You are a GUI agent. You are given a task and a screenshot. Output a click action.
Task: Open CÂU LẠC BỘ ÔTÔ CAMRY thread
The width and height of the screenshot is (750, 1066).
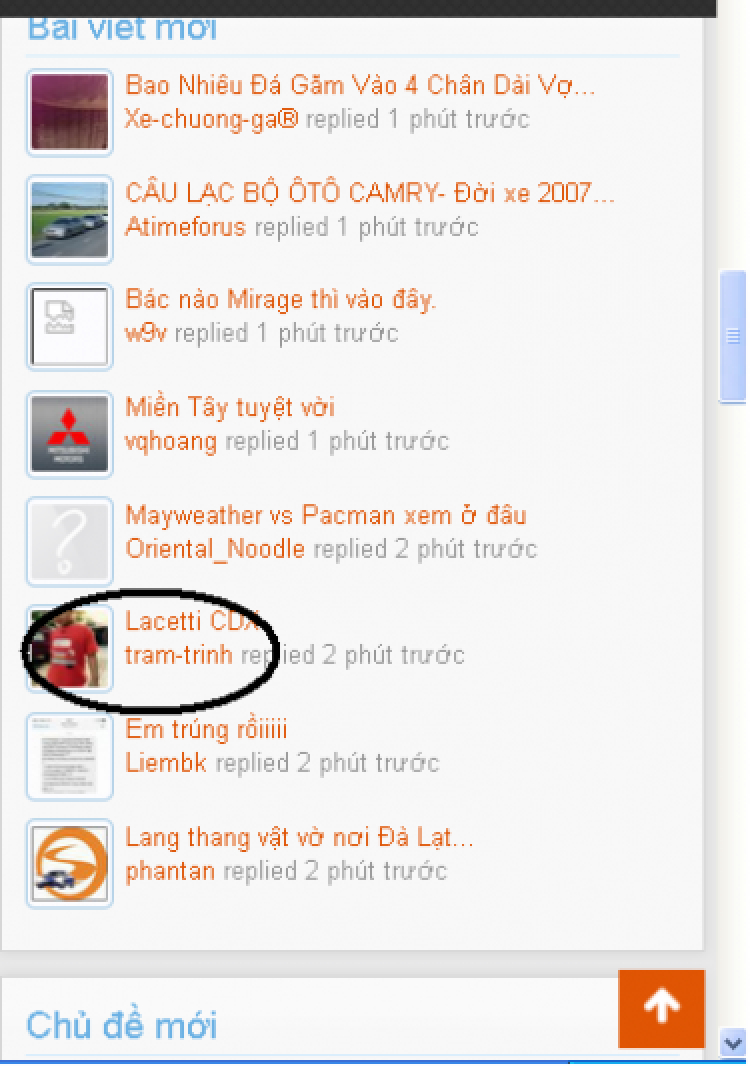pos(369,192)
